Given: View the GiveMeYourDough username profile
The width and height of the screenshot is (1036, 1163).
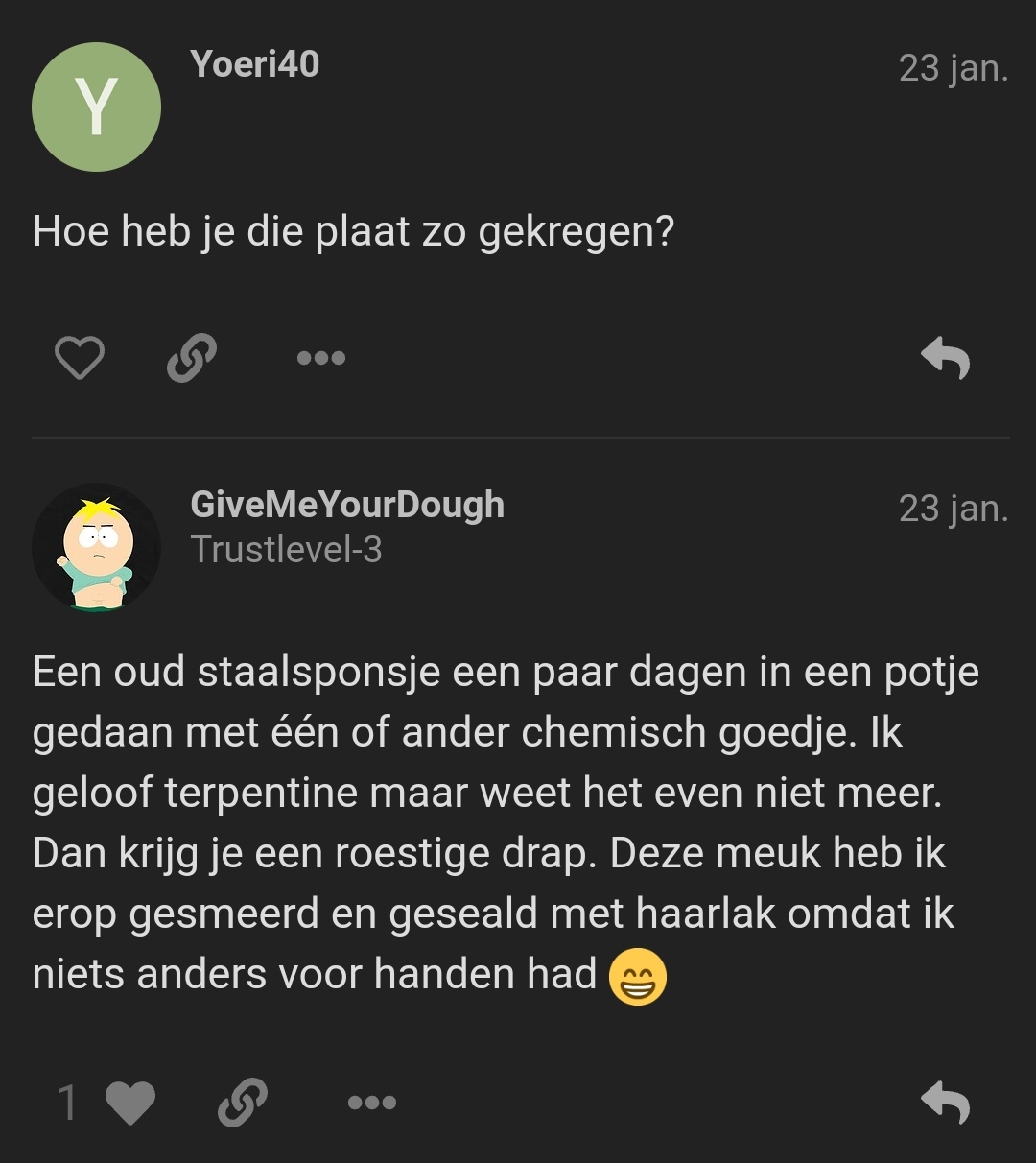Looking at the screenshot, I should click(347, 505).
